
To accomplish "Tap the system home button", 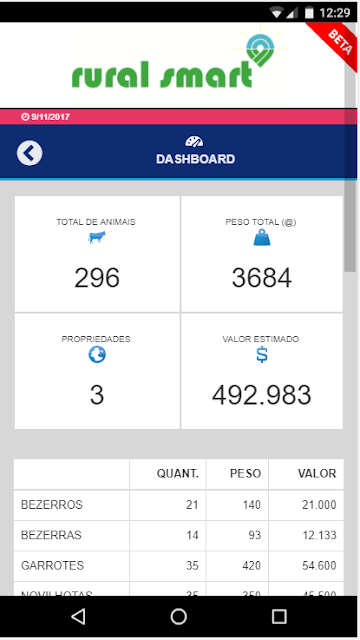I will tap(179, 616).
